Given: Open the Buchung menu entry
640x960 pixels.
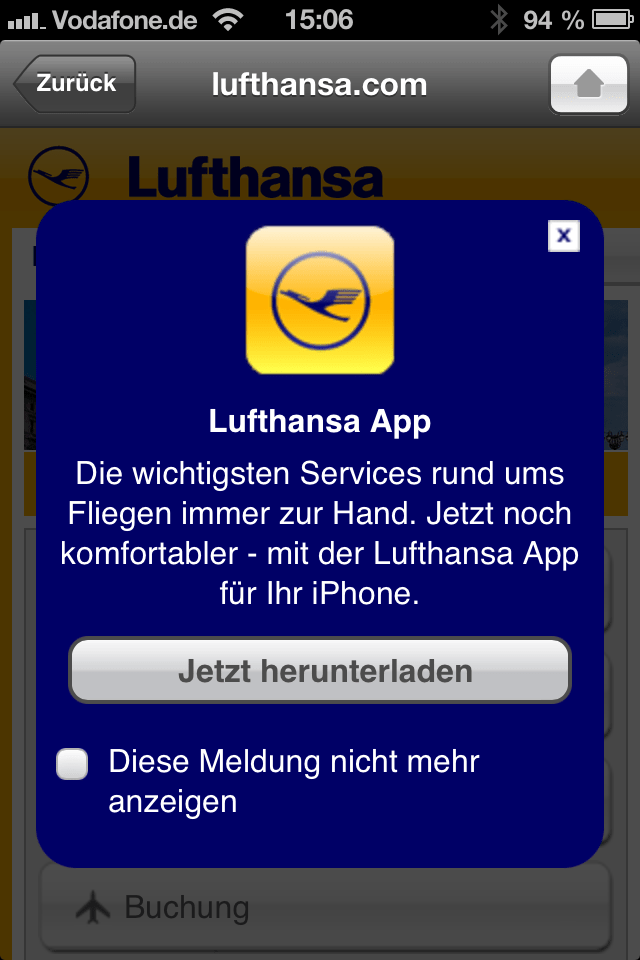Looking at the screenshot, I should coord(325,907).
